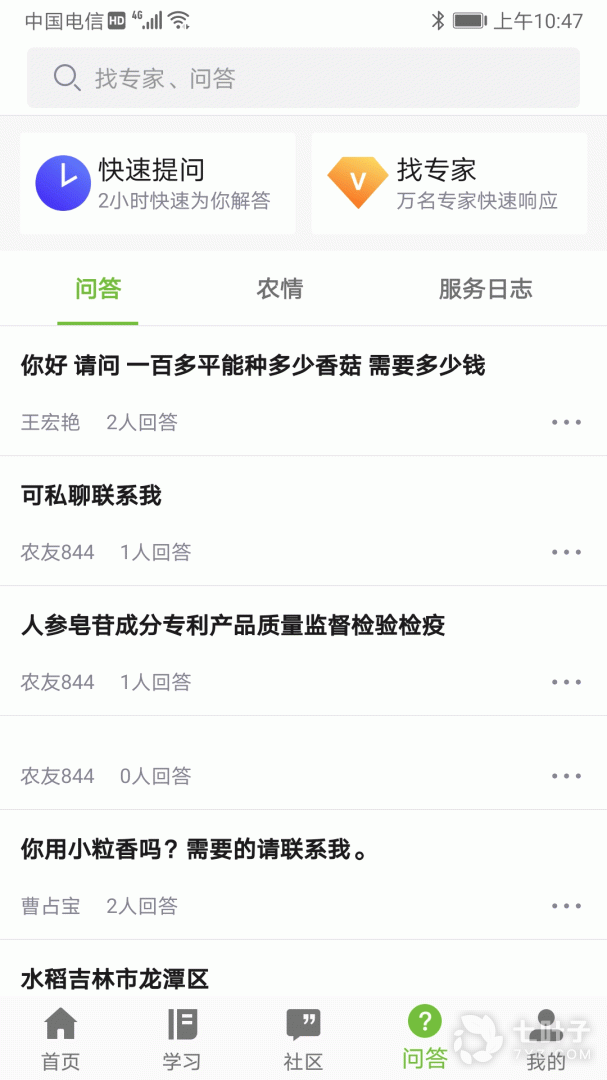This screenshot has width=607, height=1080.
Task: Tap the search box for experts and Q&A
Action: (x=303, y=78)
